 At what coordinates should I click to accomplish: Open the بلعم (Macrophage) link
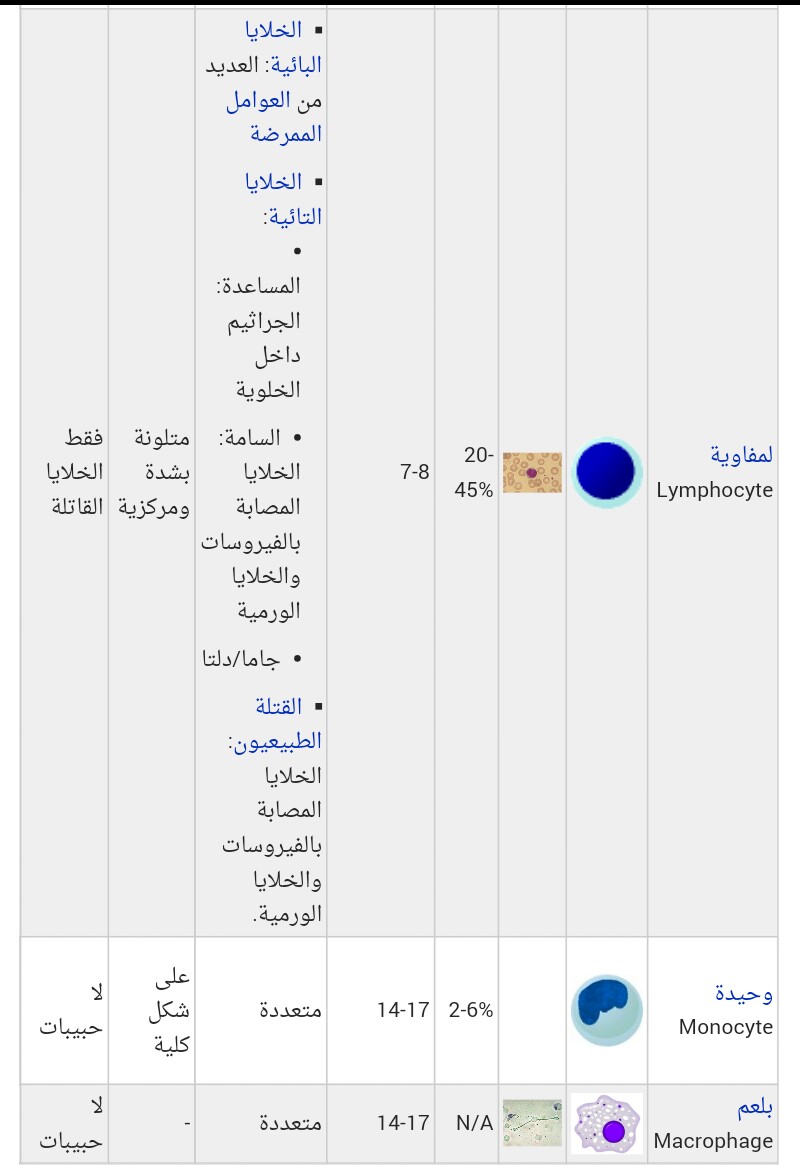pos(754,1107)
